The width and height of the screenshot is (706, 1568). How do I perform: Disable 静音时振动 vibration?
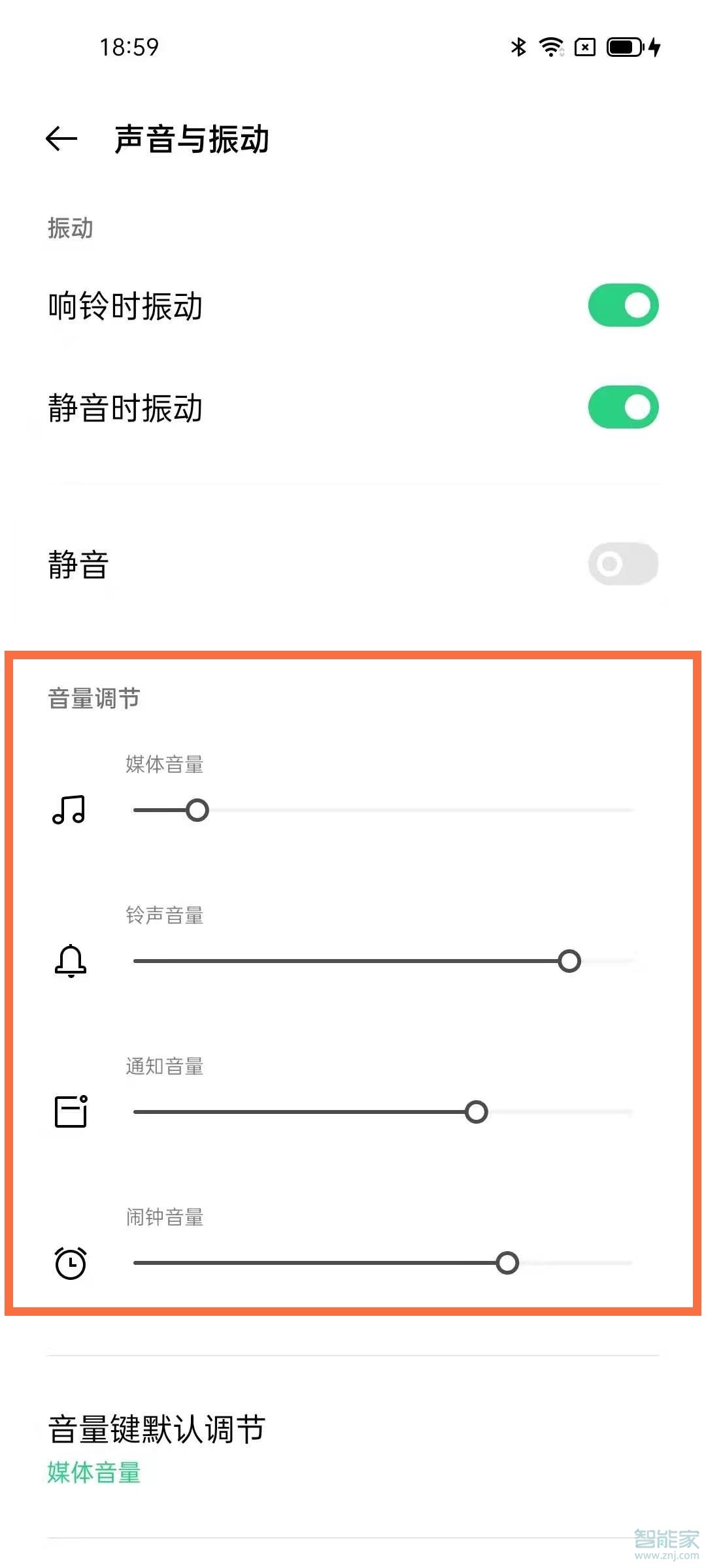[x=622, y=408]
